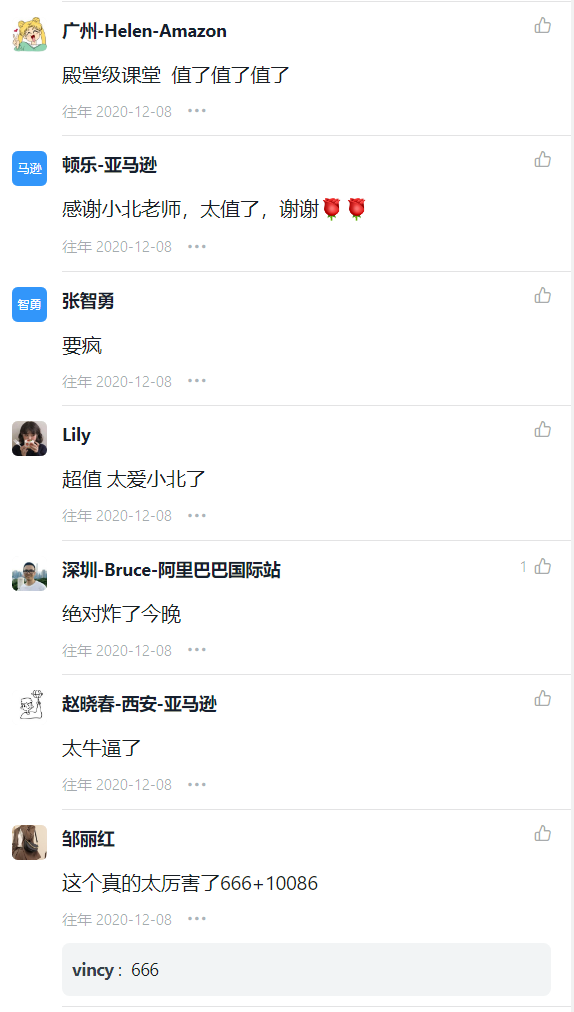The height and width of the screenshot is (1012, 574).
Task: Open more options on 张智勇's comment
Action: [197, 381]
